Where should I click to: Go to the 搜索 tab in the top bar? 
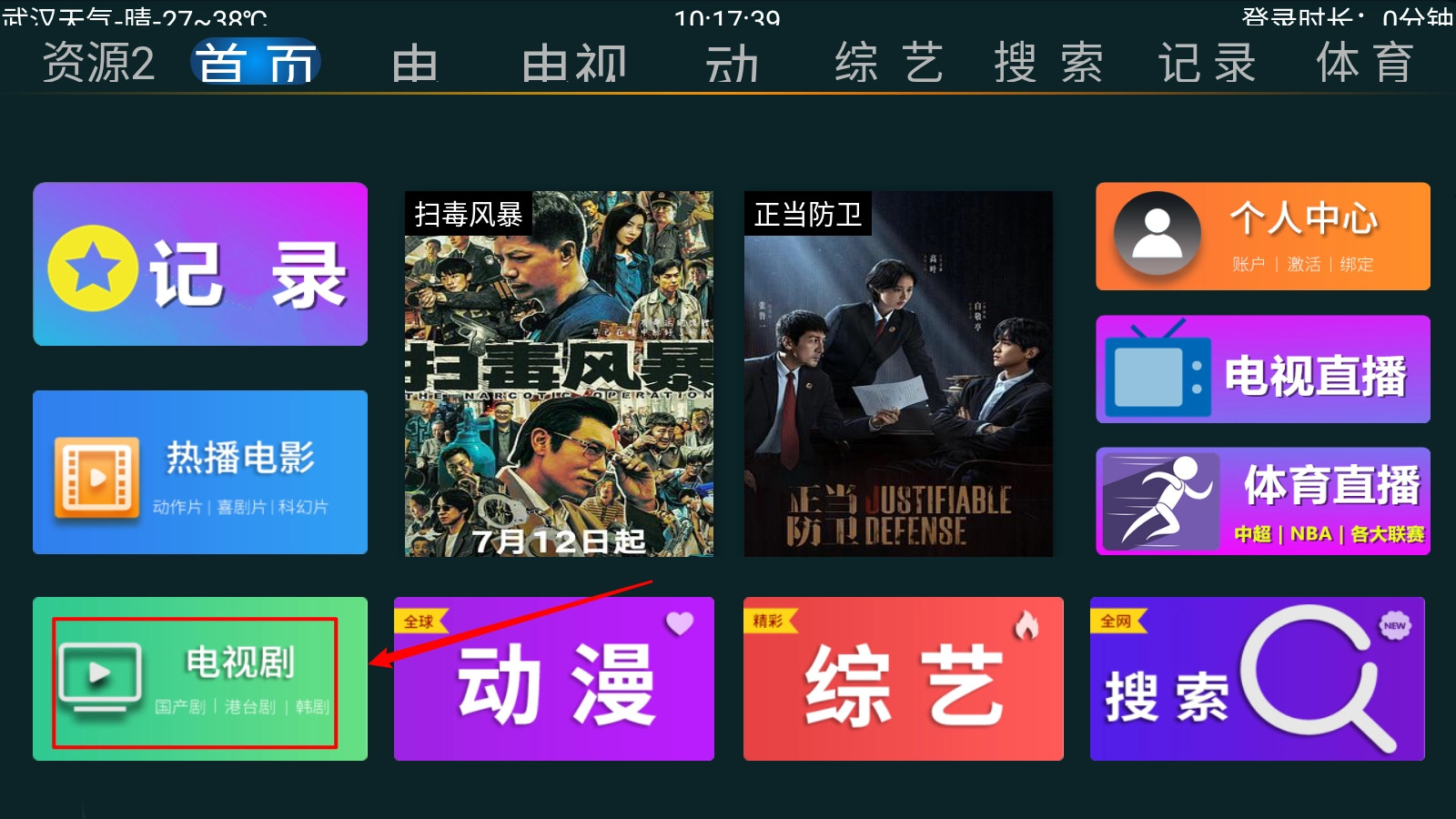[1048, 64]
